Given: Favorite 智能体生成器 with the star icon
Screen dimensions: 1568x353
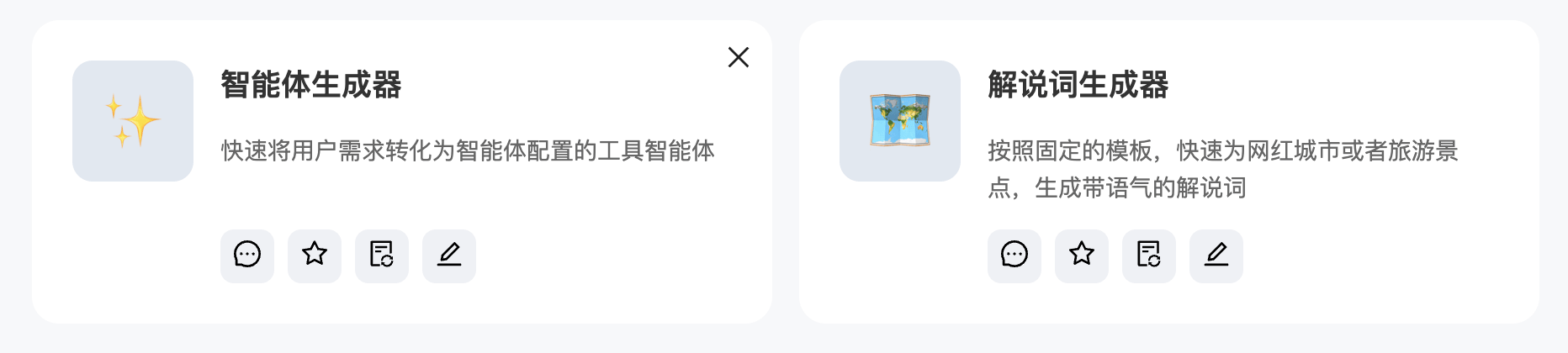Looking at the screenshot, I should click(x=315, y=256).
